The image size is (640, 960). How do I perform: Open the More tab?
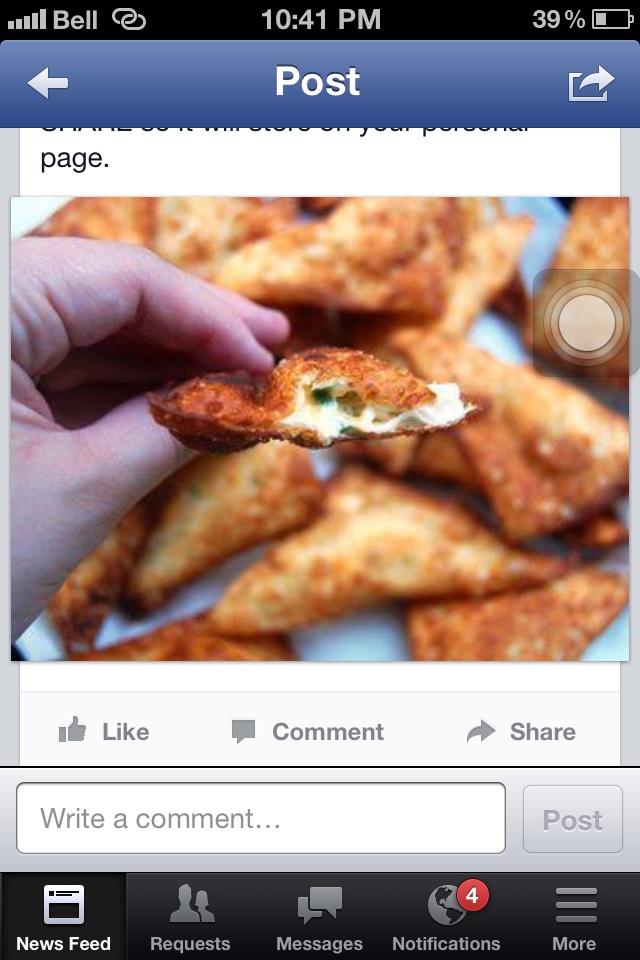pos(574,917)
